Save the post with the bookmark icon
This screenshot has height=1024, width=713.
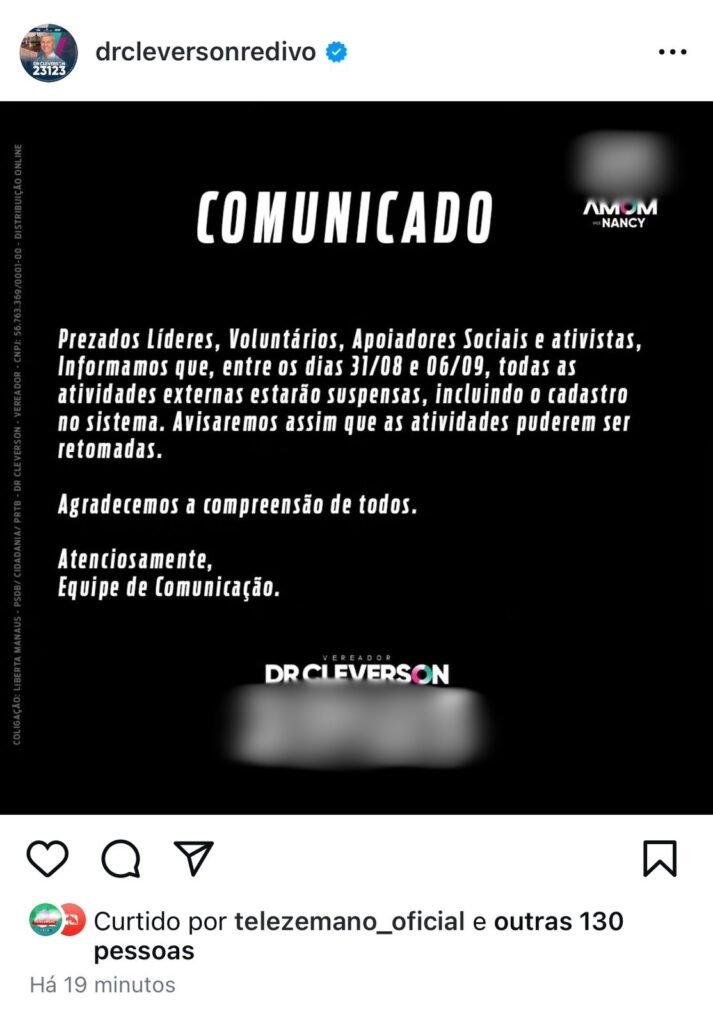click(x=660, y=858)
